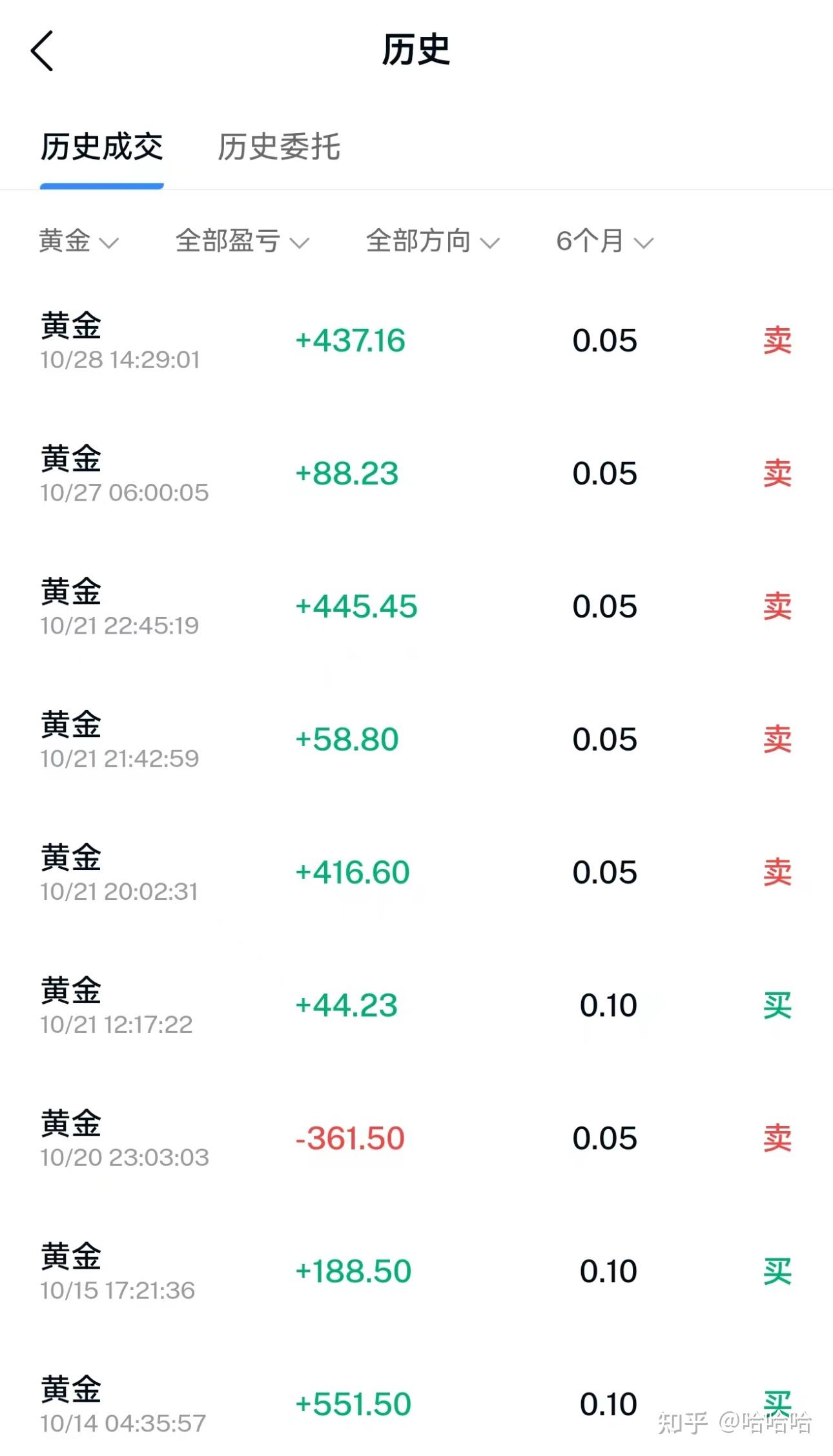Select the +445.45 profit value
The image size is (833, 1456).
[357, 606]
